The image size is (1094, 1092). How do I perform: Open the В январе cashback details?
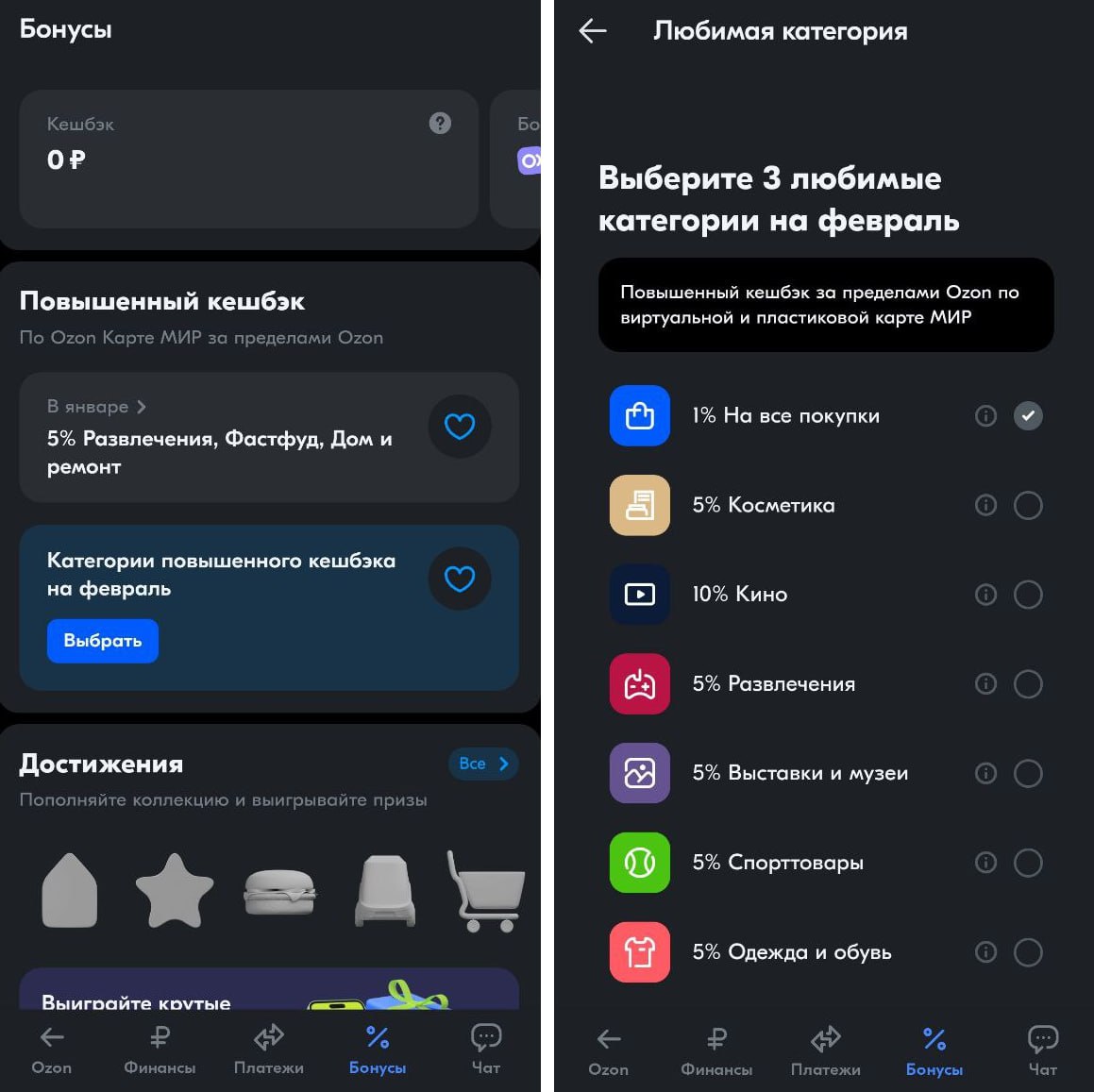click(x=96, y=407)
